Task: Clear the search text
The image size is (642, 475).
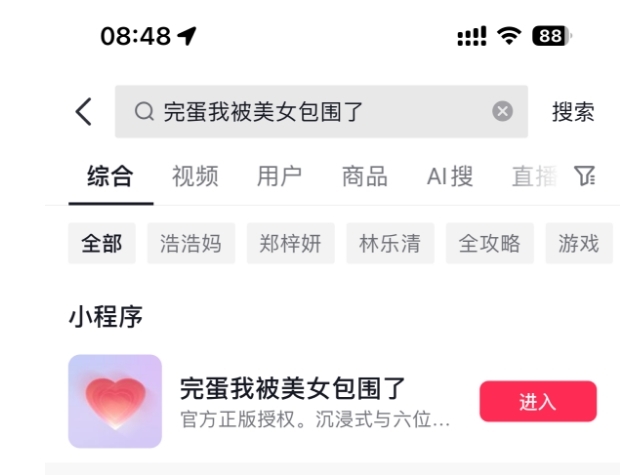Action: [x=503, y=112]
